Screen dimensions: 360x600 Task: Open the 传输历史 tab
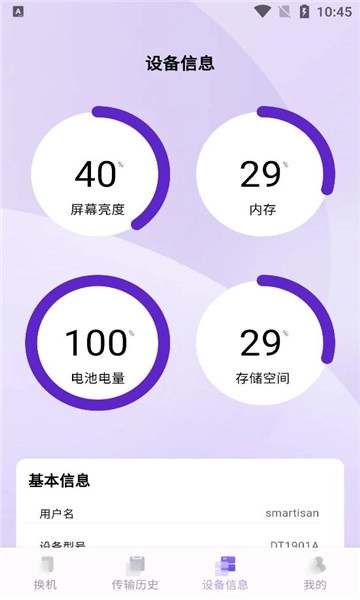point(135,574)
